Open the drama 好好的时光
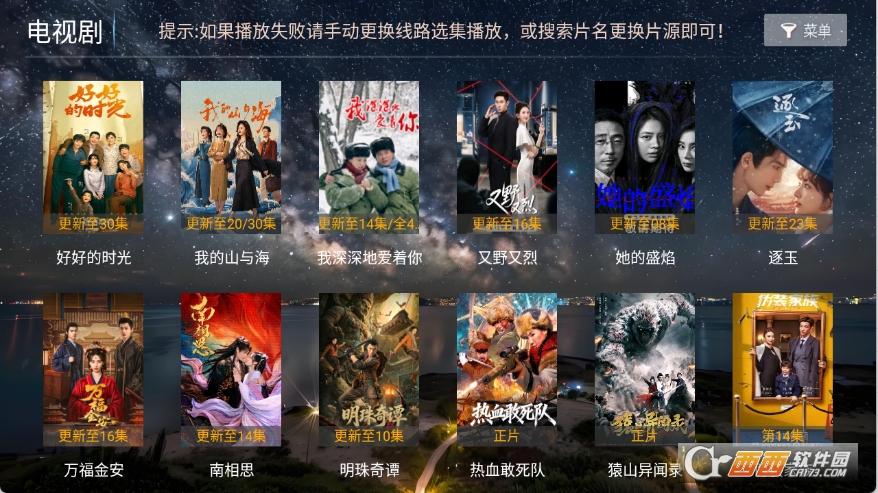 click(93, 157)
